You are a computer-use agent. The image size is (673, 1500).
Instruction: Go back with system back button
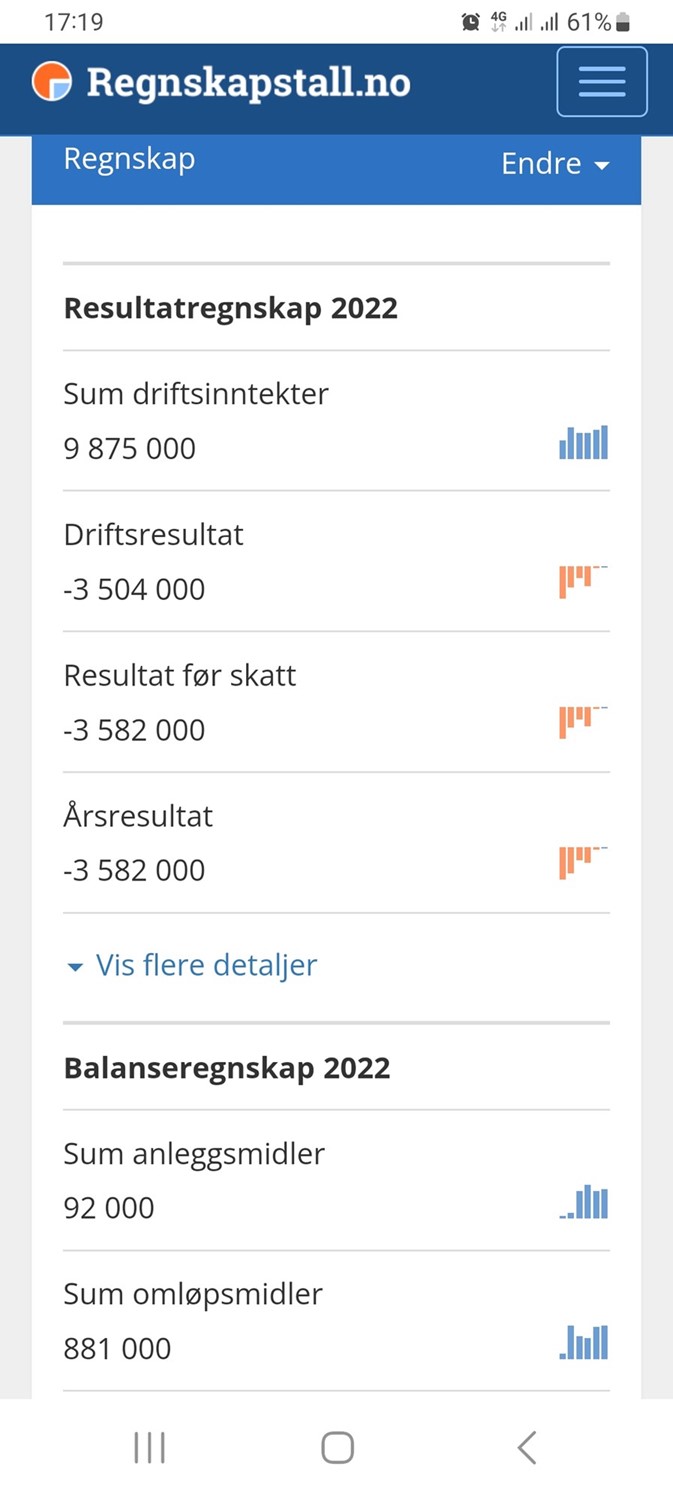[527, 1447]
